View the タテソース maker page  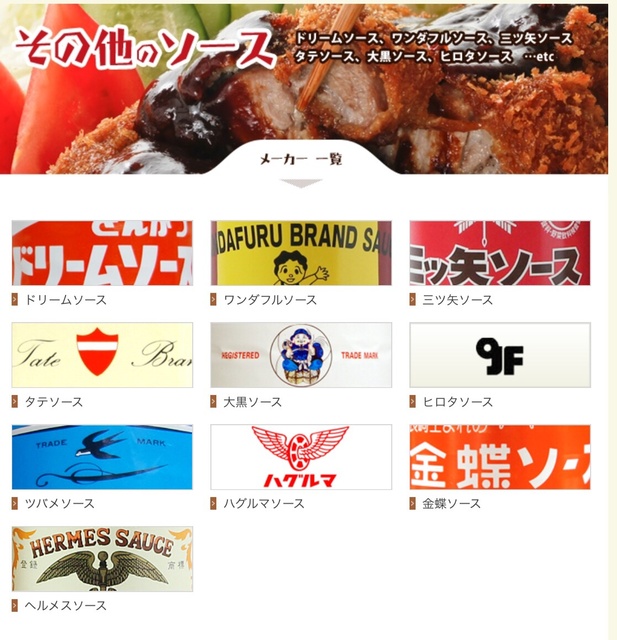coord(102,355)
